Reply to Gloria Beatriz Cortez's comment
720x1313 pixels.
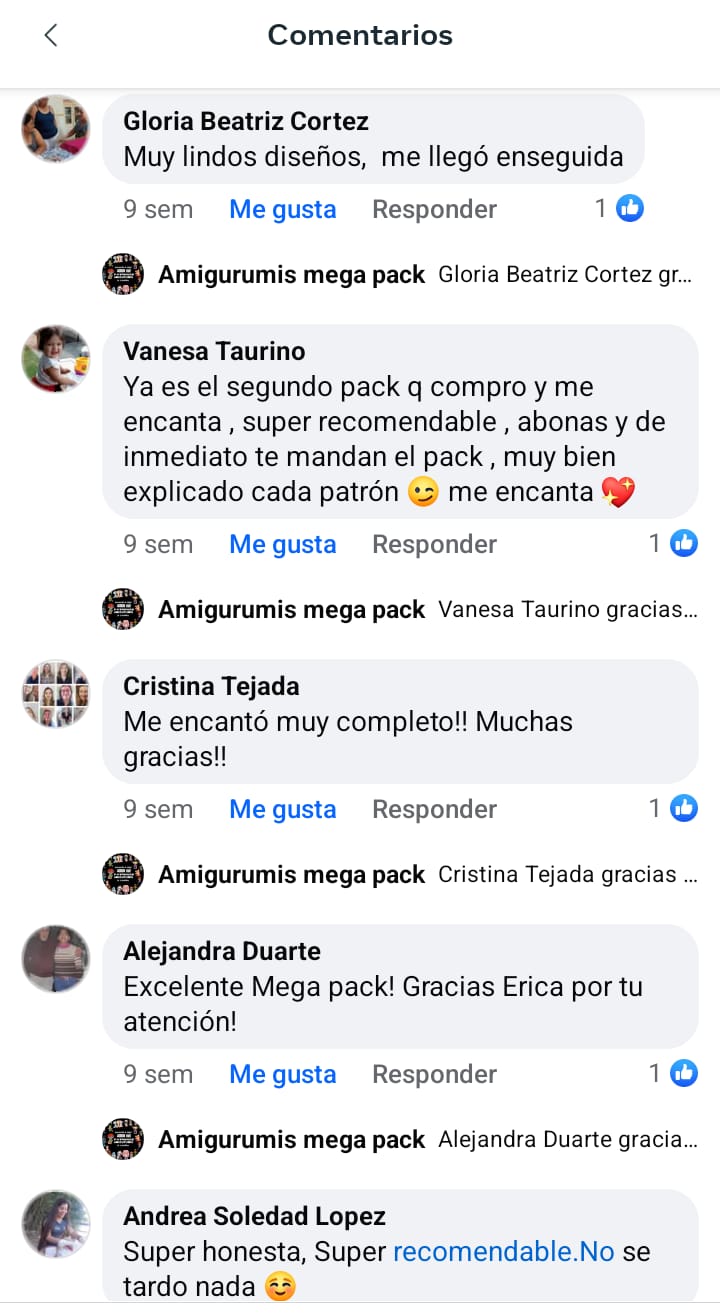pos(434,209)
